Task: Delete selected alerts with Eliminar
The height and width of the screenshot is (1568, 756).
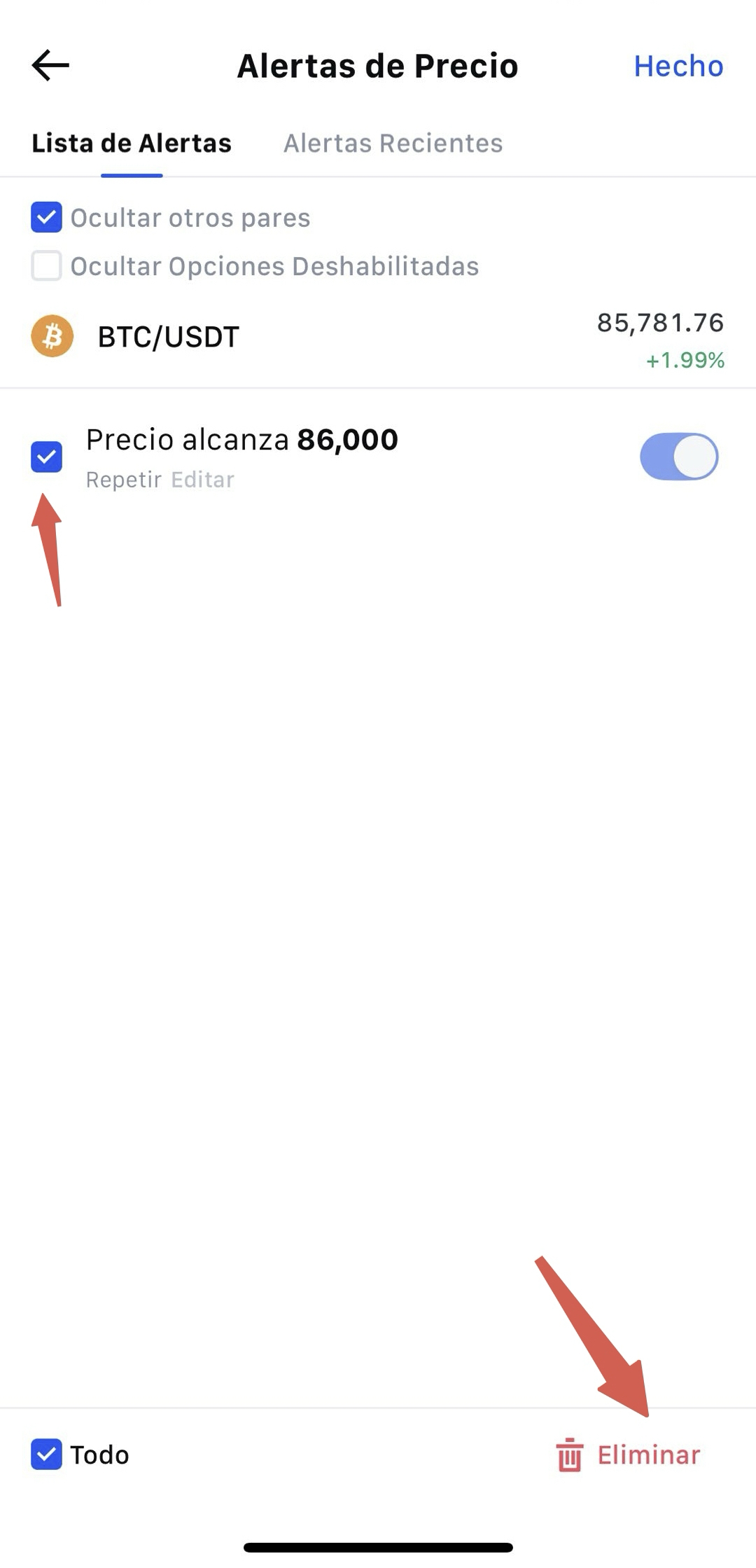Action: [x=629, y=1455]
